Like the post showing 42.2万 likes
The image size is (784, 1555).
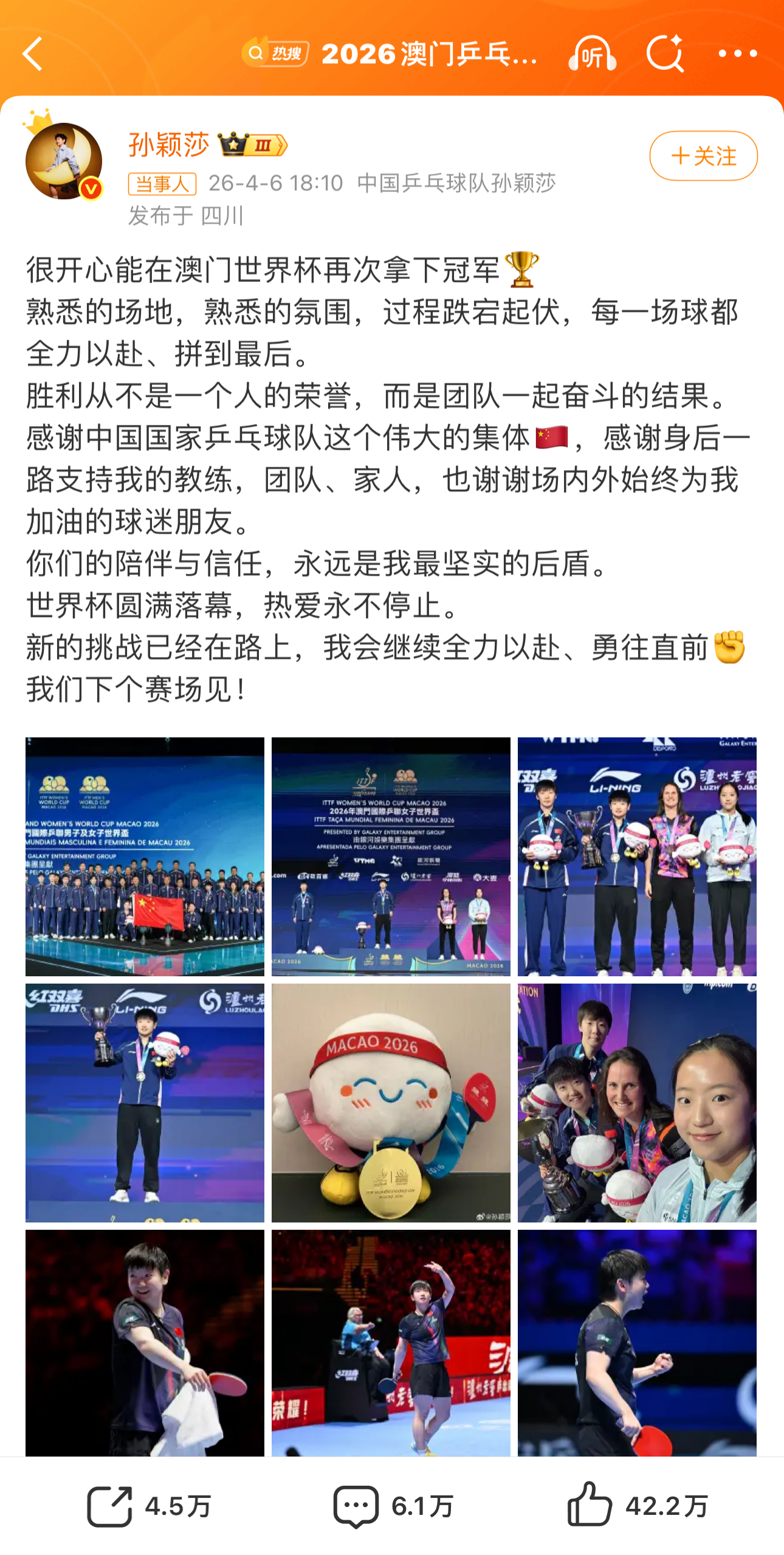(x=638, y=1506)
